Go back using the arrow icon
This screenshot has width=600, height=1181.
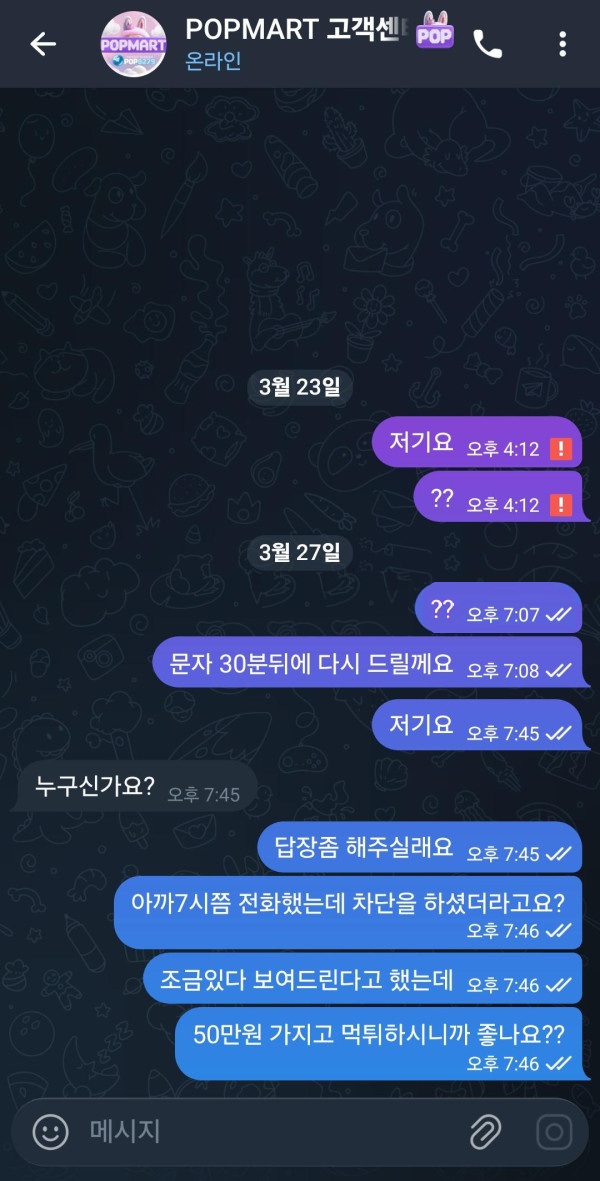(x=43, y=44)
